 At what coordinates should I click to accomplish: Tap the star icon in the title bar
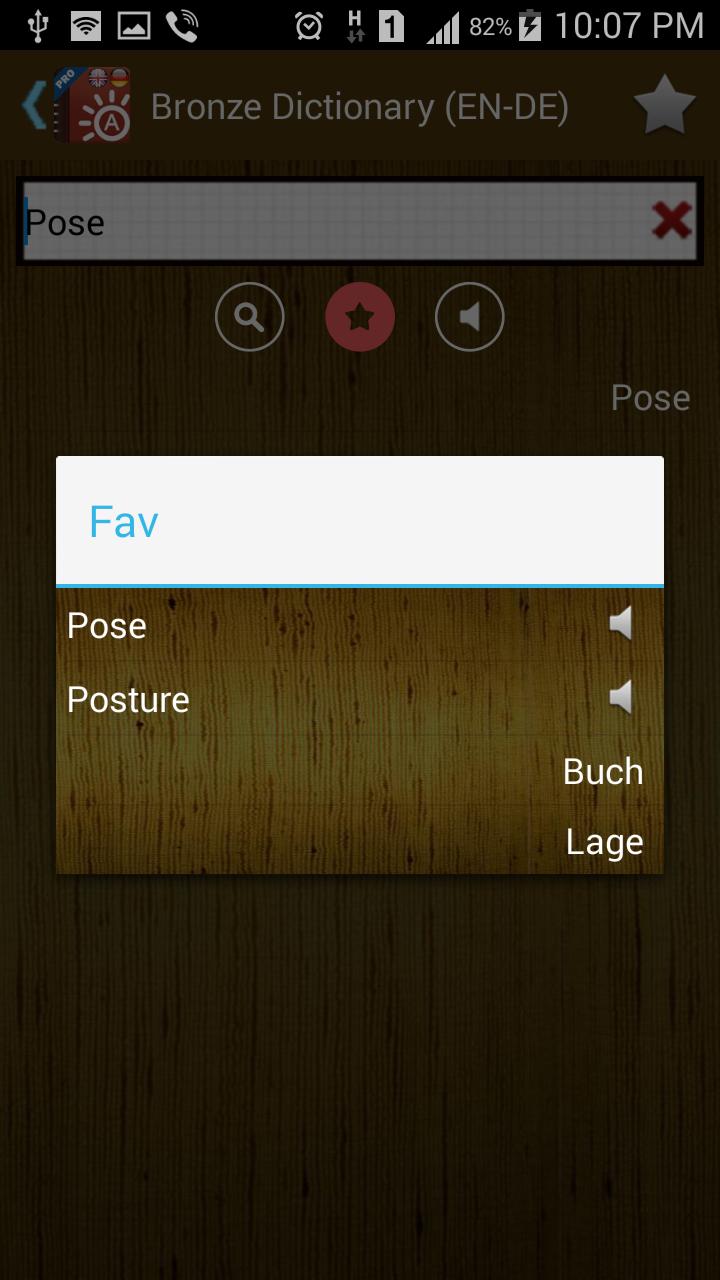pos(666,104)
